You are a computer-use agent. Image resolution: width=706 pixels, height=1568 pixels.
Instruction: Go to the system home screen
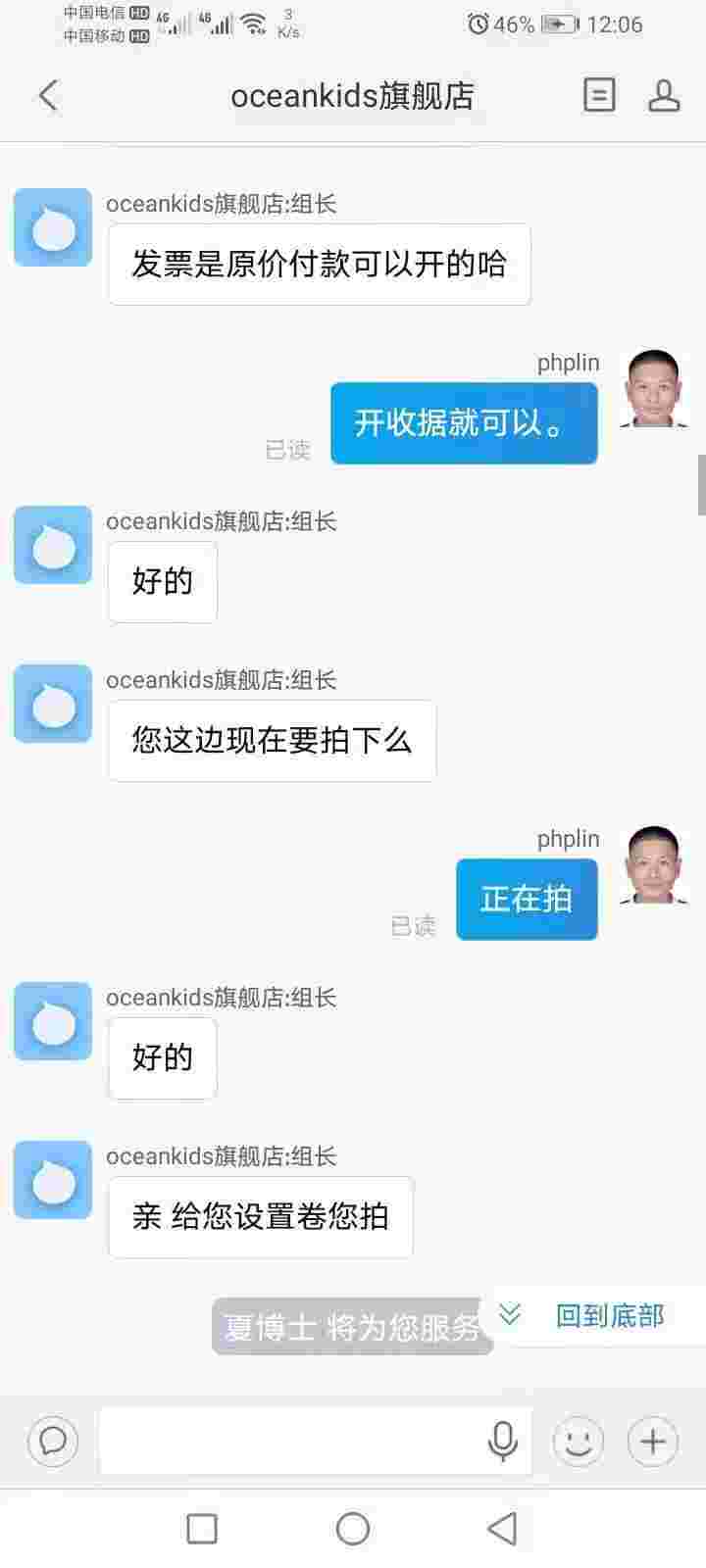(x=353, y=1529)
